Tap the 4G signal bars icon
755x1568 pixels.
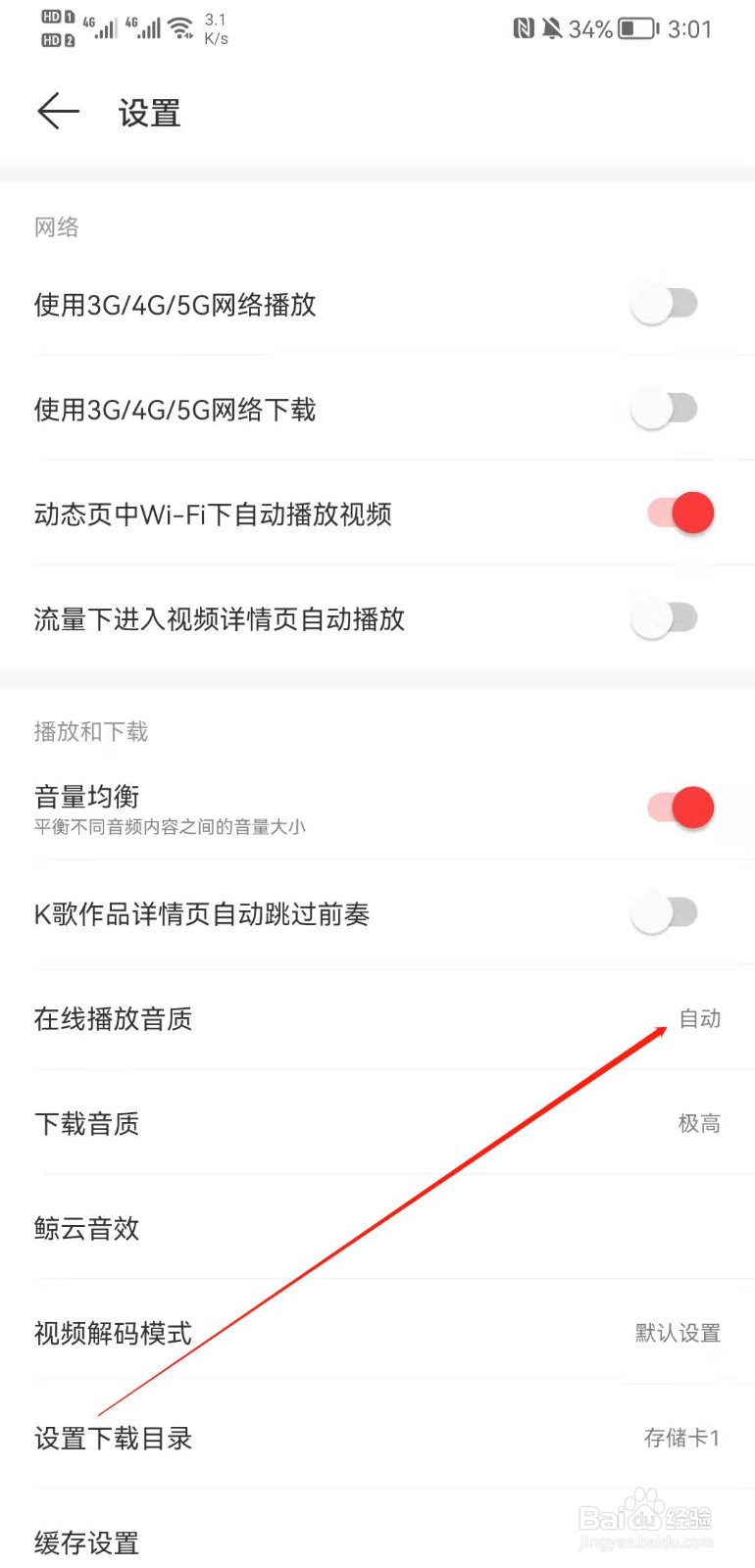point(104,26)
